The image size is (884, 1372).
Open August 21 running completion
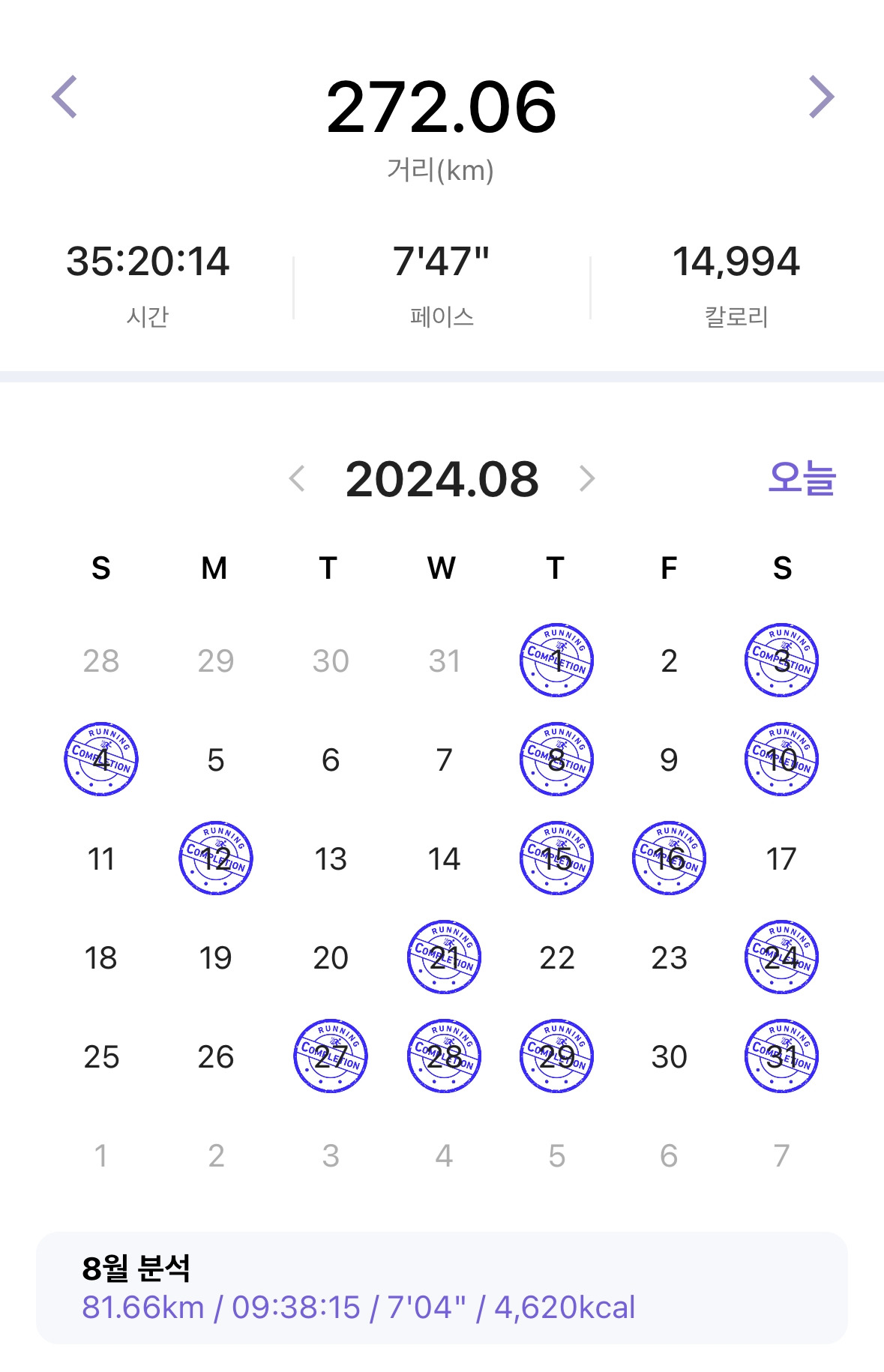[x=444, y=957]
